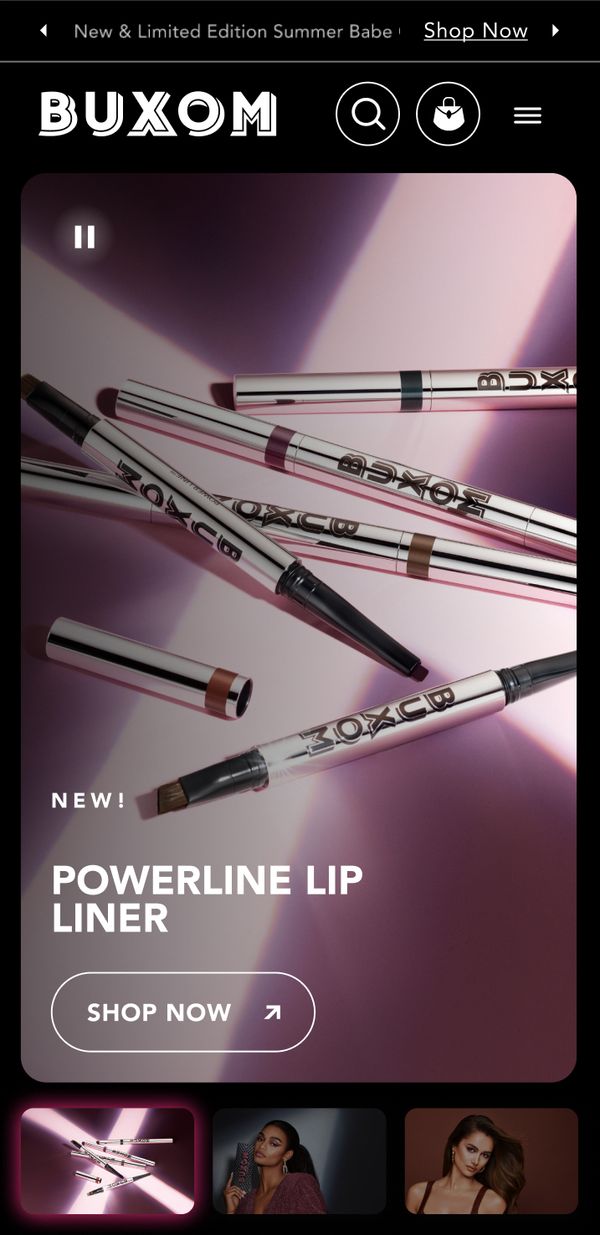This screenshot has width=600, height=1235.
Task: Go to the next promo banner message
Action: [x=556, y=31]
